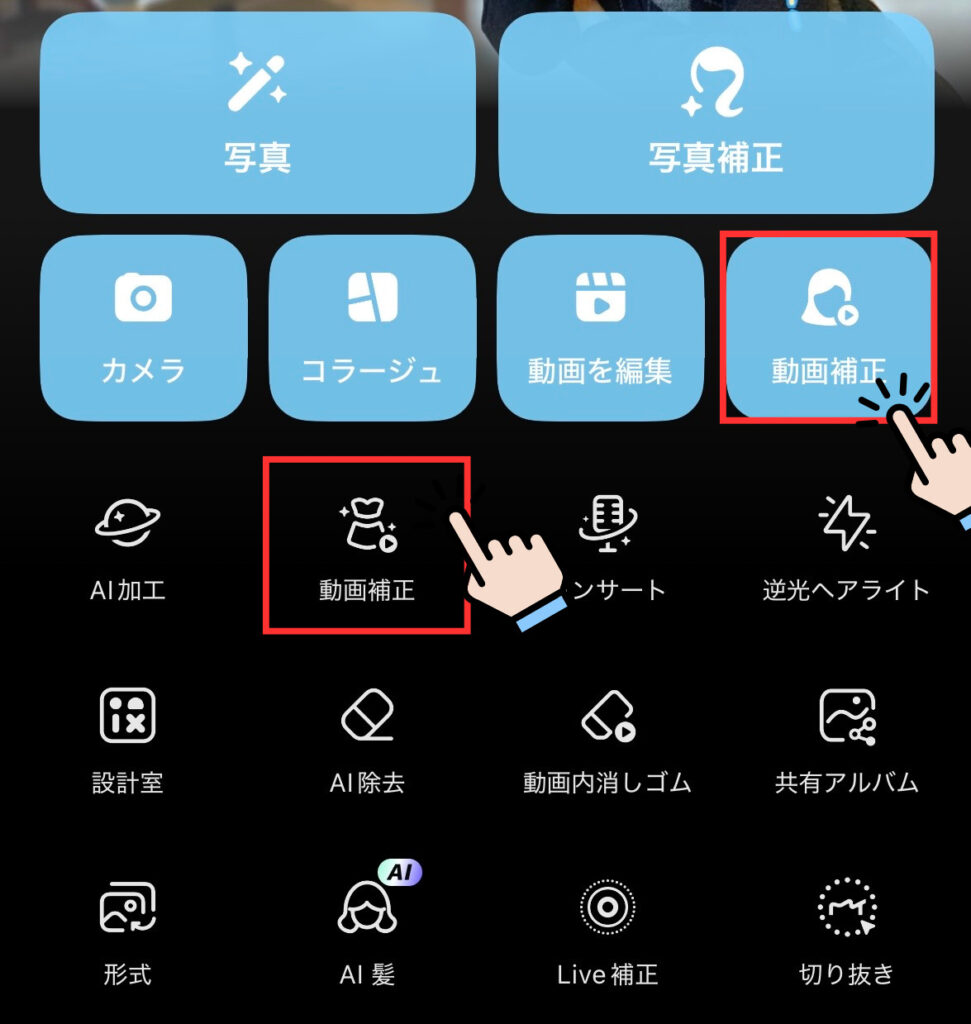Open the コラージュ collage maker
Screen dimensions: 971x1024
372,327
